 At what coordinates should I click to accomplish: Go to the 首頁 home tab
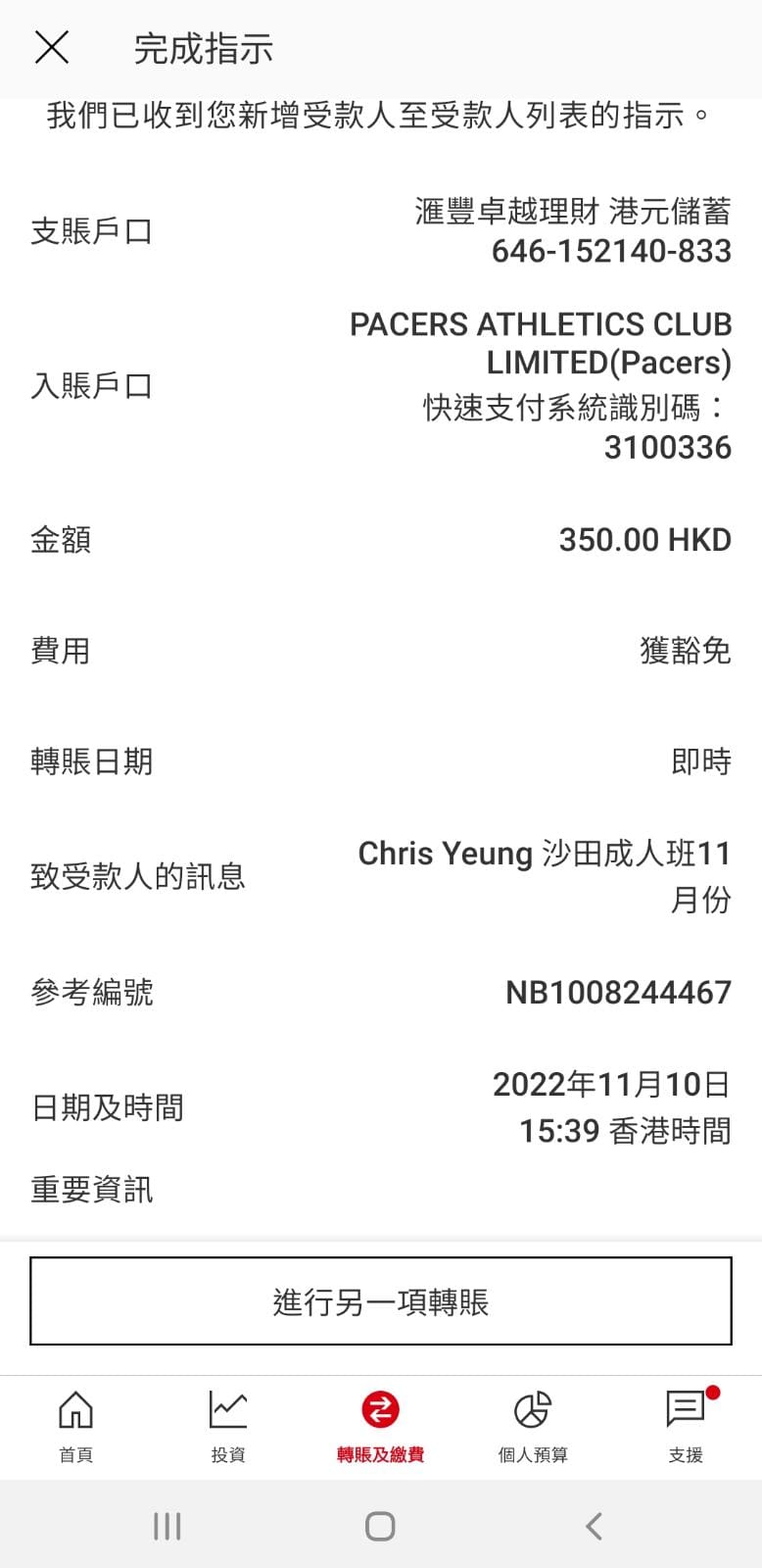[75, 1426]
